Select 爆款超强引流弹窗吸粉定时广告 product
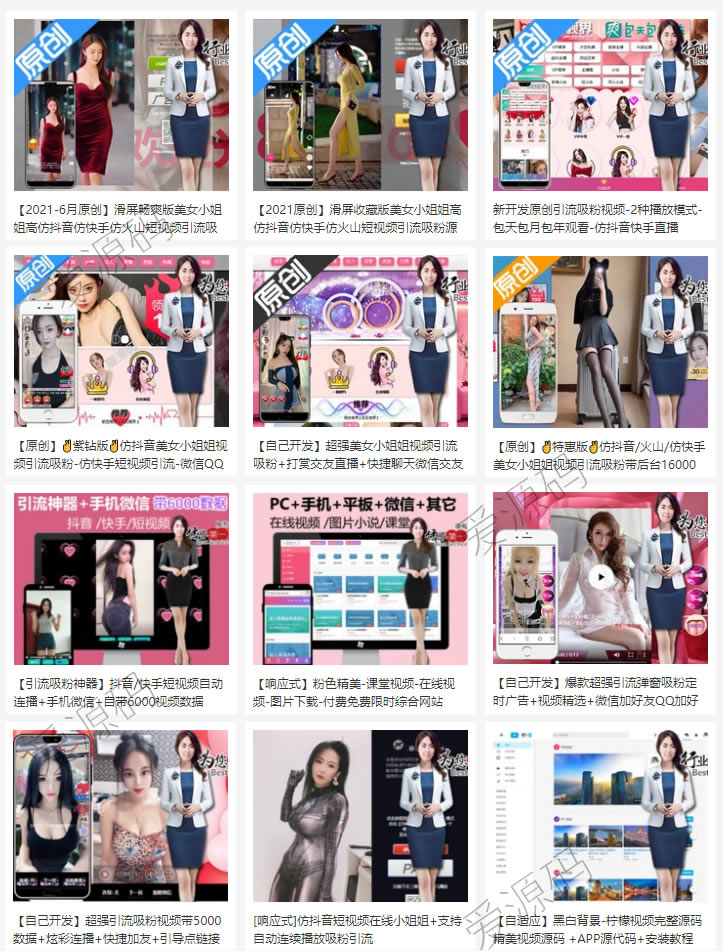This screenshot has width=723, height=951. (x=600, y=578)
